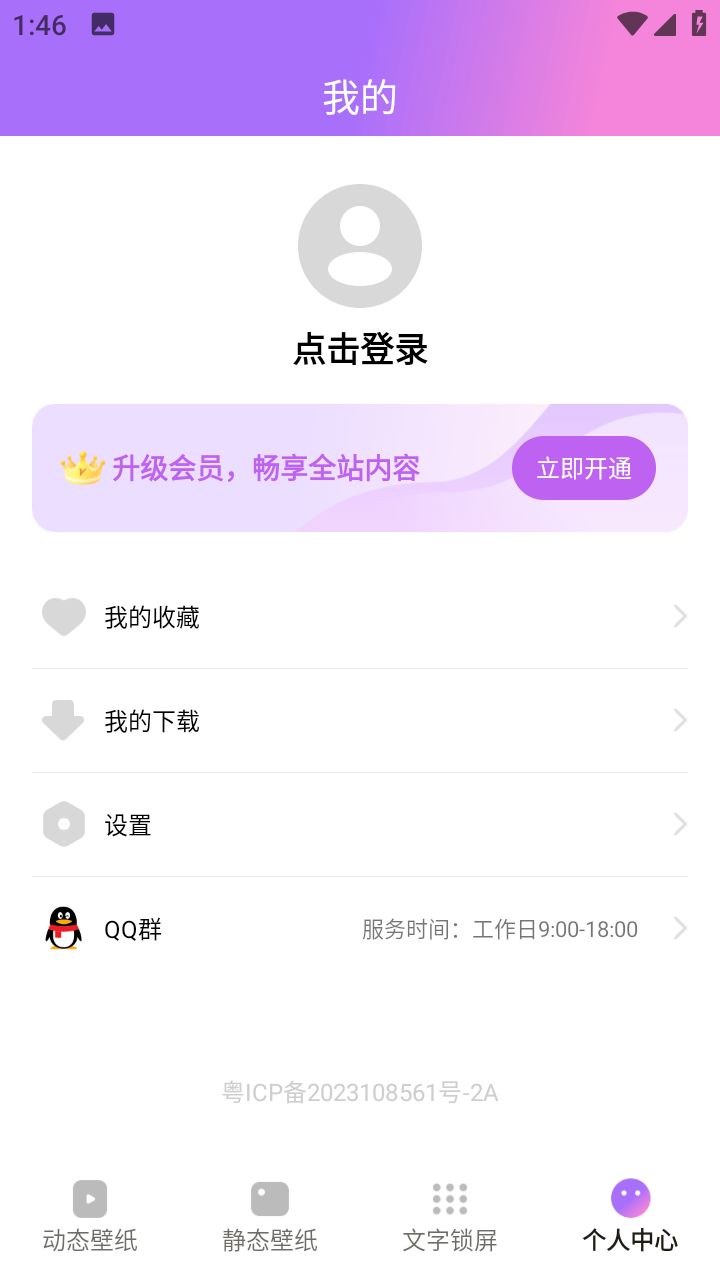Screen dimensions: 720x1280
Task: Tap the QQ penguin icon in the QQ群 row
Action: point(62,929)
